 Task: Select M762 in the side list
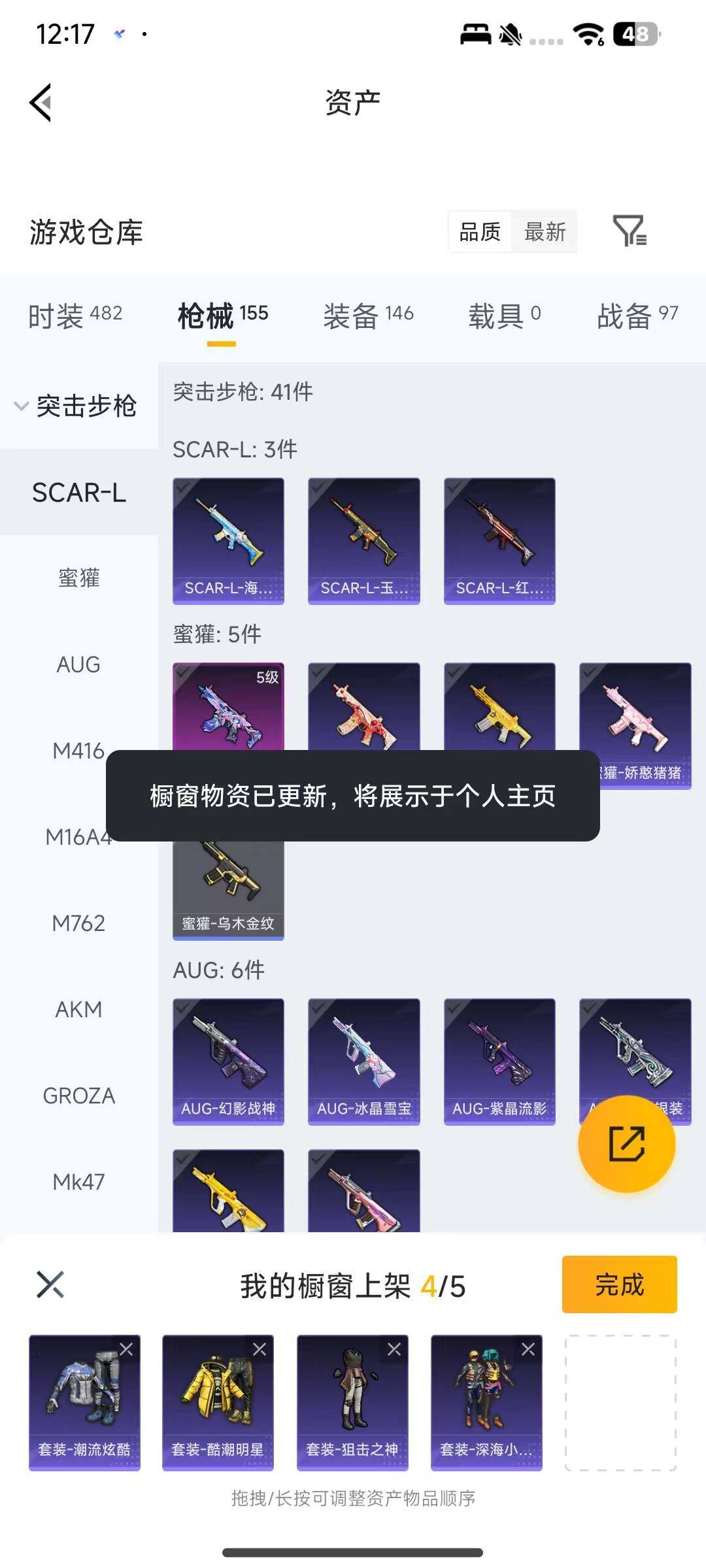click(78, 923)
